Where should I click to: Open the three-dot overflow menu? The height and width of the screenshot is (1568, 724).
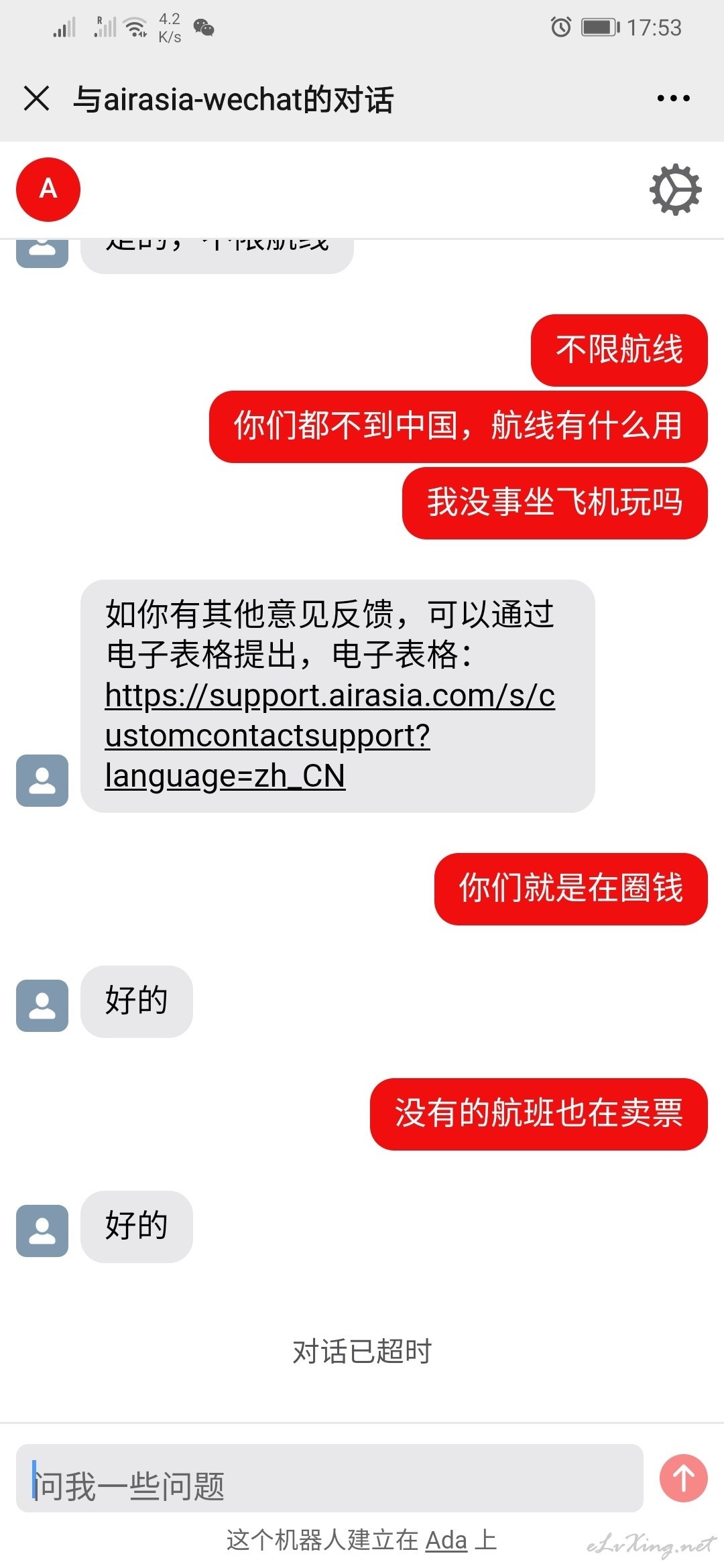click(x=673, y=99)
